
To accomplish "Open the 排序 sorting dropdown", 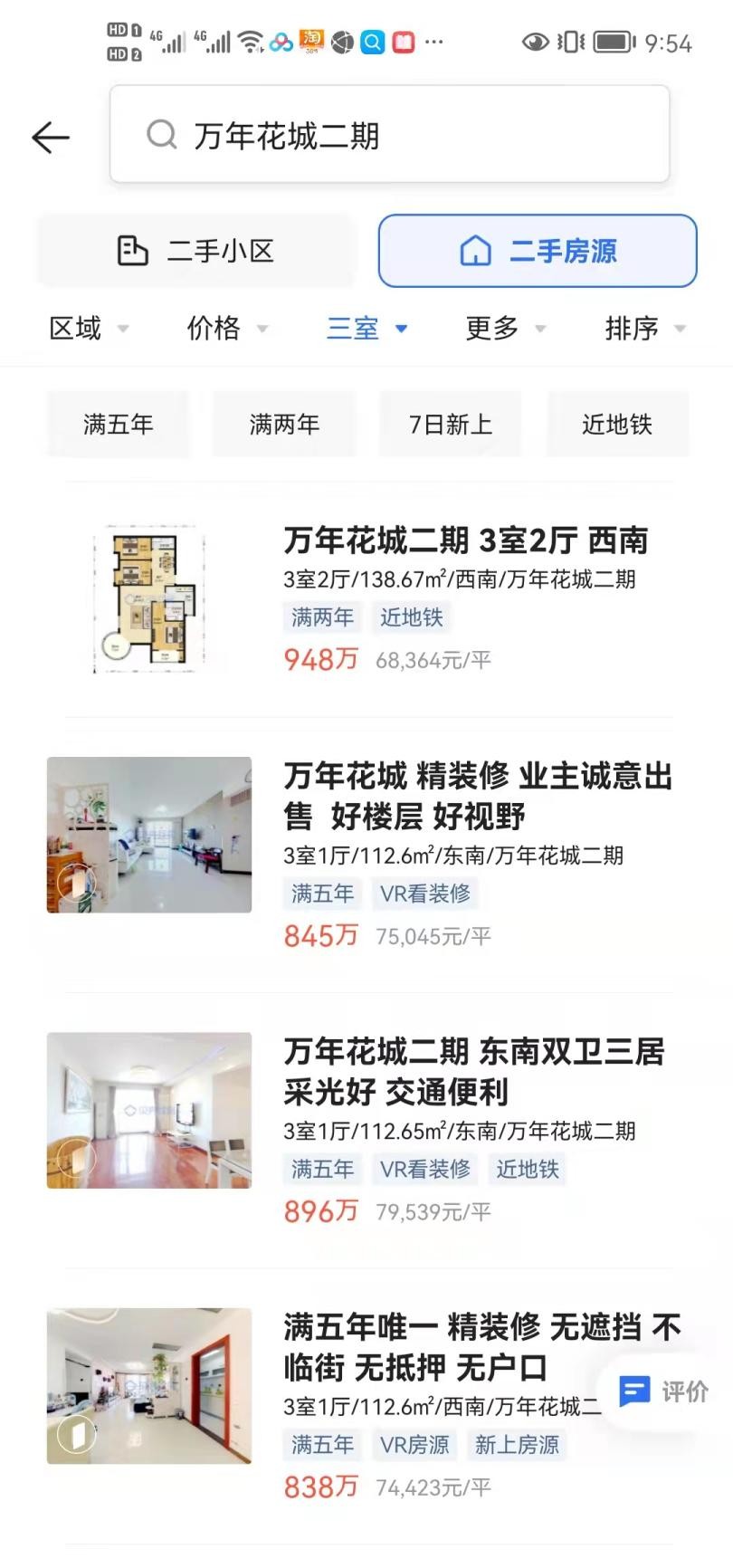I will [643, 329].
